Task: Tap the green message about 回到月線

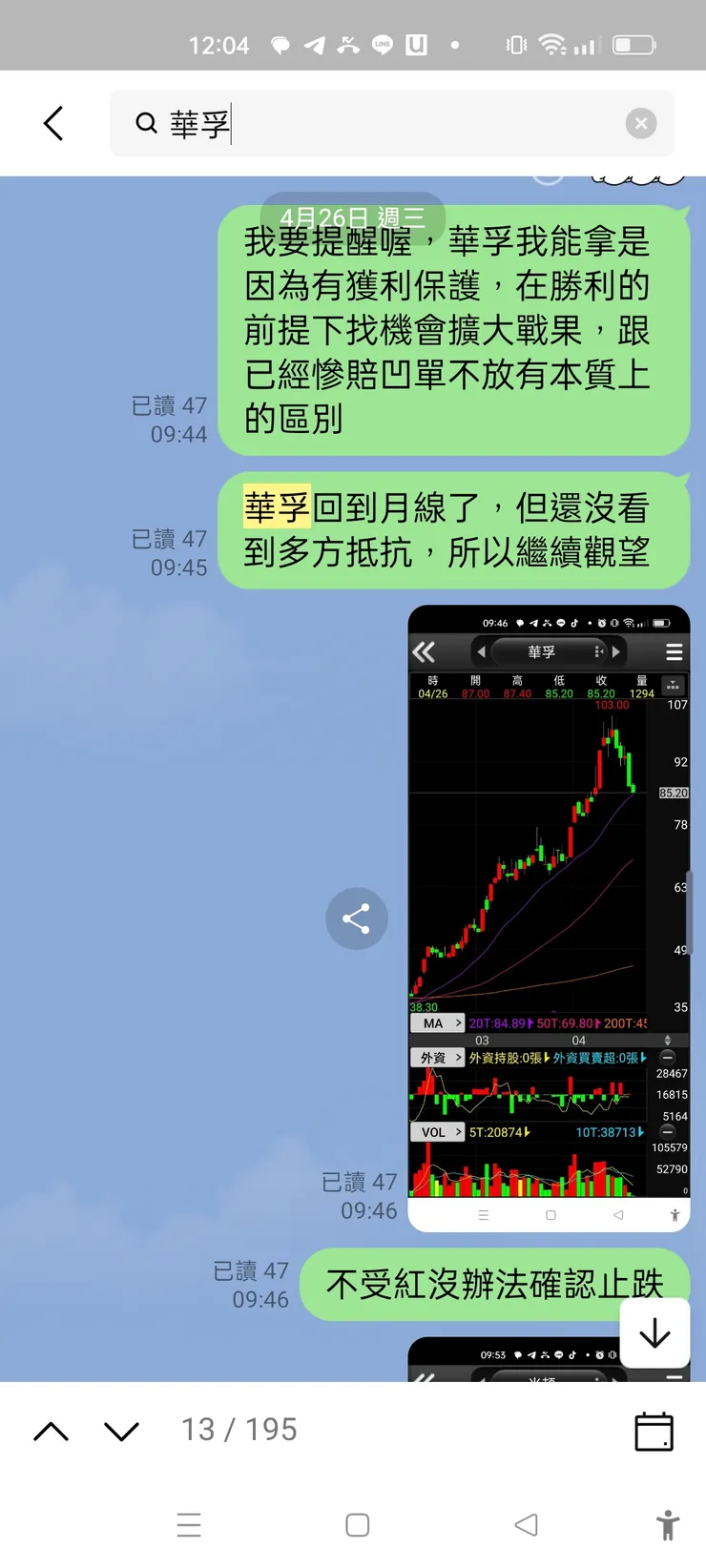Action: point(453,531)
